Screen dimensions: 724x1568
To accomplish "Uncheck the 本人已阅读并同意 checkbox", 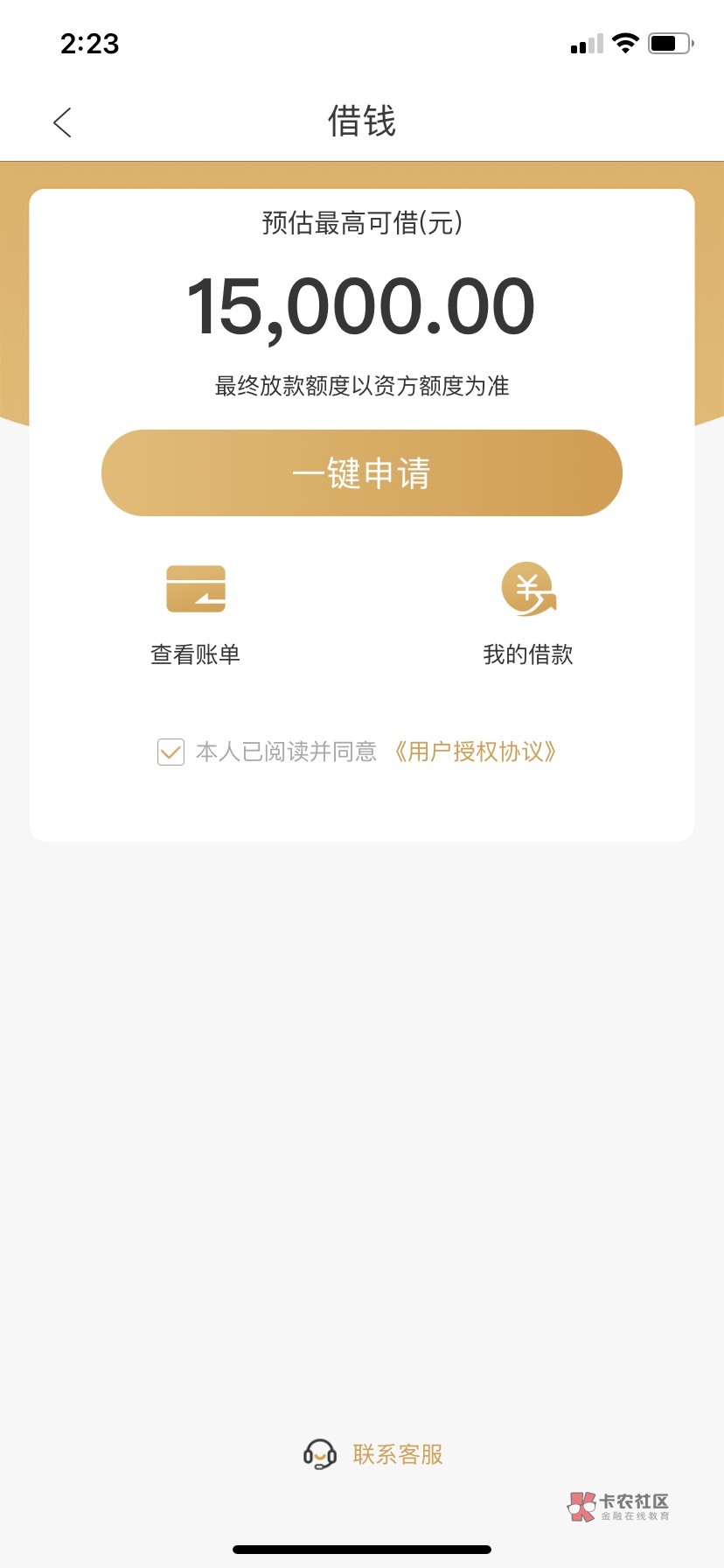I will [x=171, y=752].
